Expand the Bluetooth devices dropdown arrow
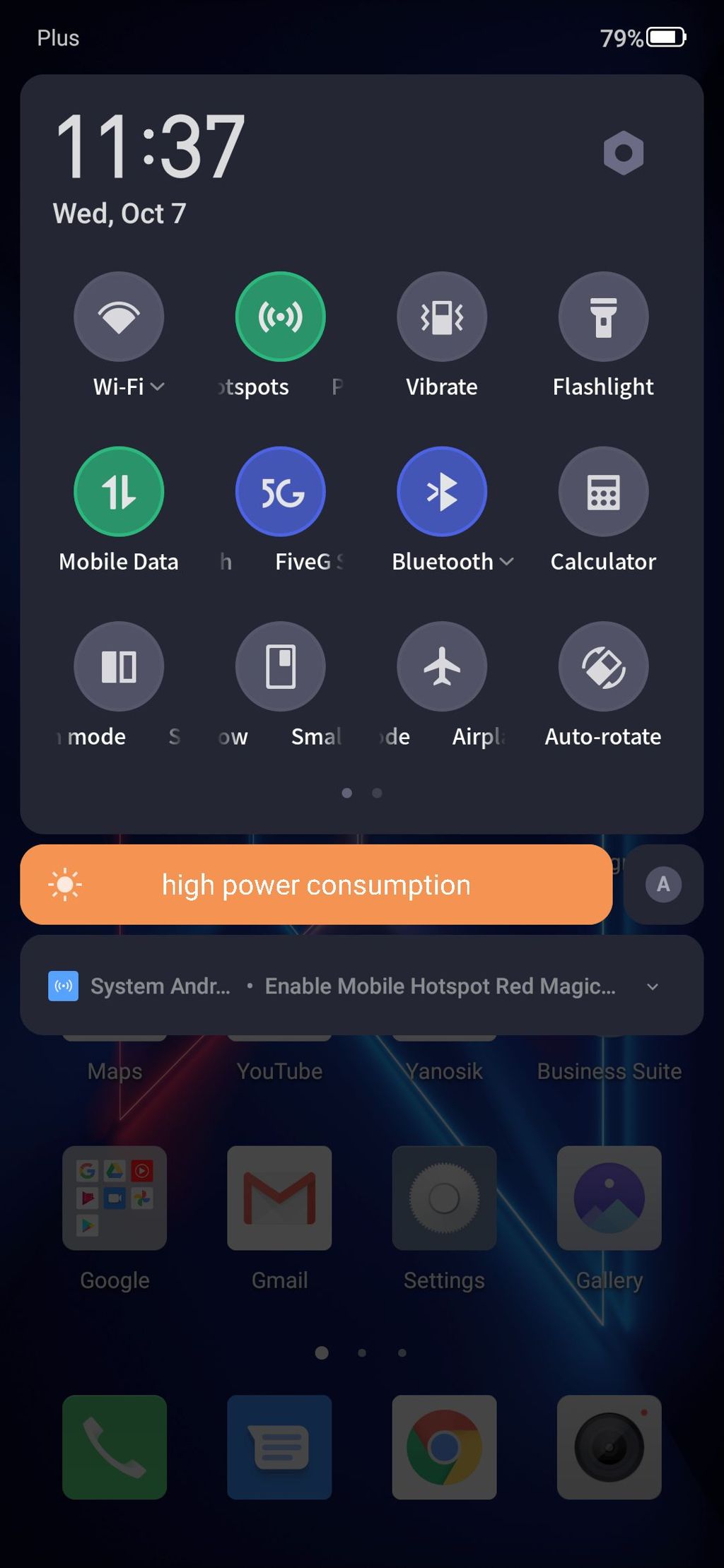724x1568 pixels. (x=506, y=562)
